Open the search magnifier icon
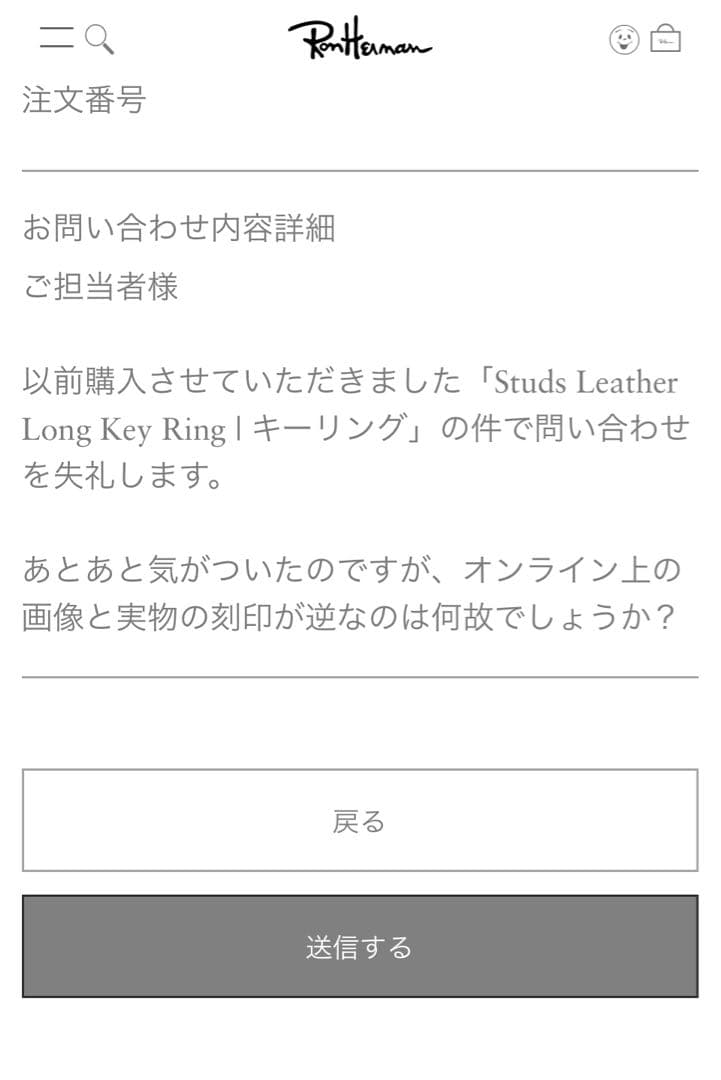The height and width of the screenshot is (1080, 721). (x=99, y=39)
